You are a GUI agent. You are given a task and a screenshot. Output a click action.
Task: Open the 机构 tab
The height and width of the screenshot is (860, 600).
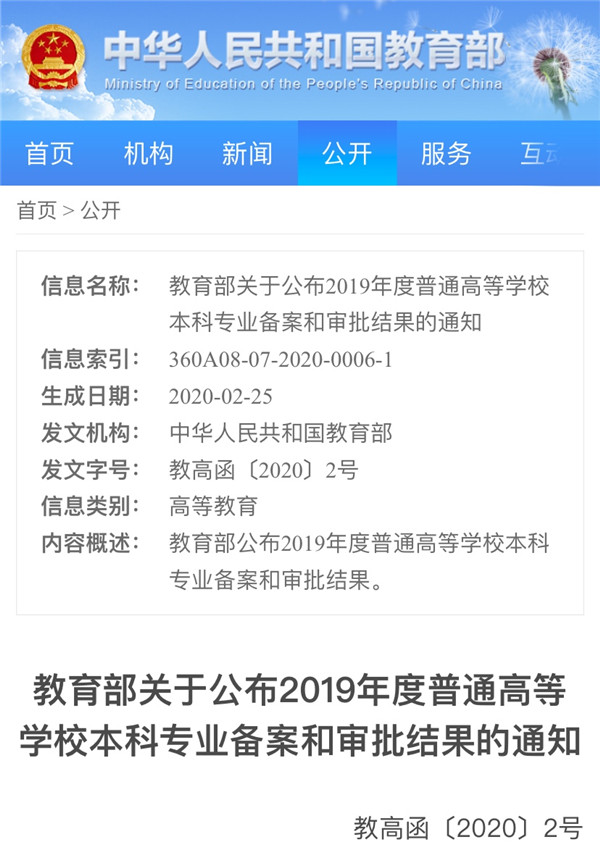tap(148, 153)
